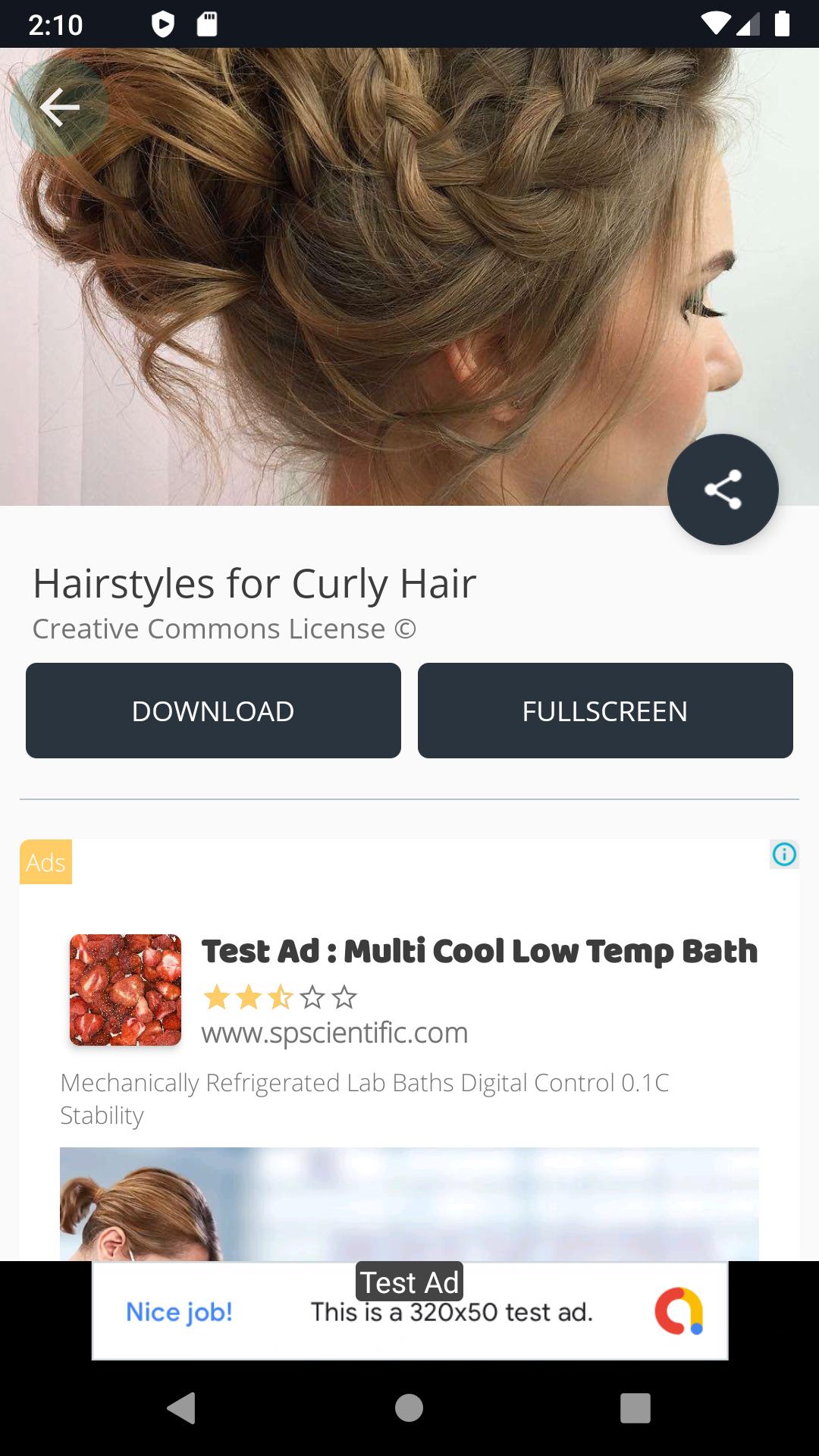The width and height of the screenshot is (819, 1456).
Task: Open the Multi Cool Low Temp Bath ad
Action: [479, 951]
